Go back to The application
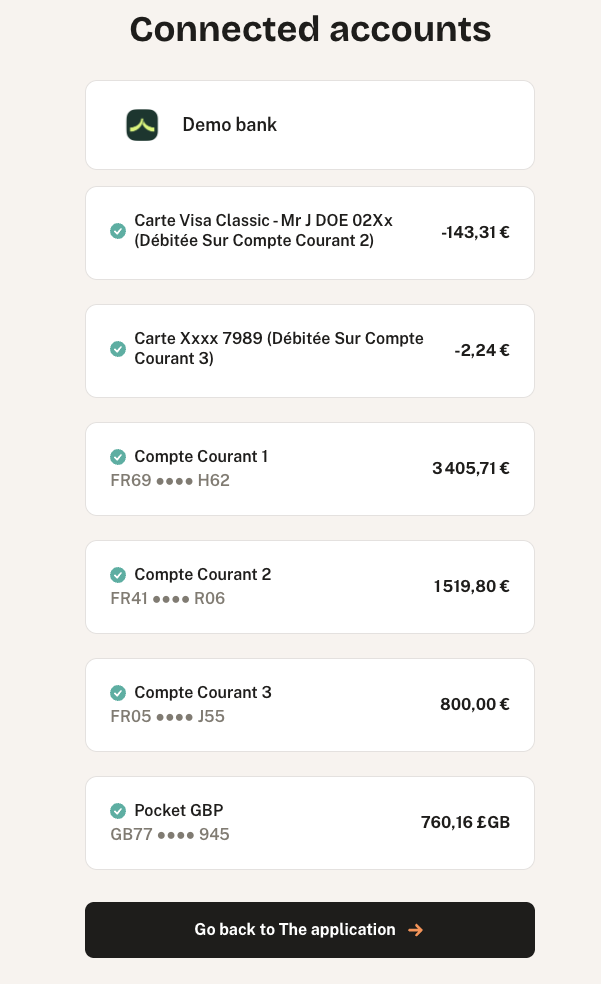The width and height of the screenshot is (601, 984). tap(309, 930)
